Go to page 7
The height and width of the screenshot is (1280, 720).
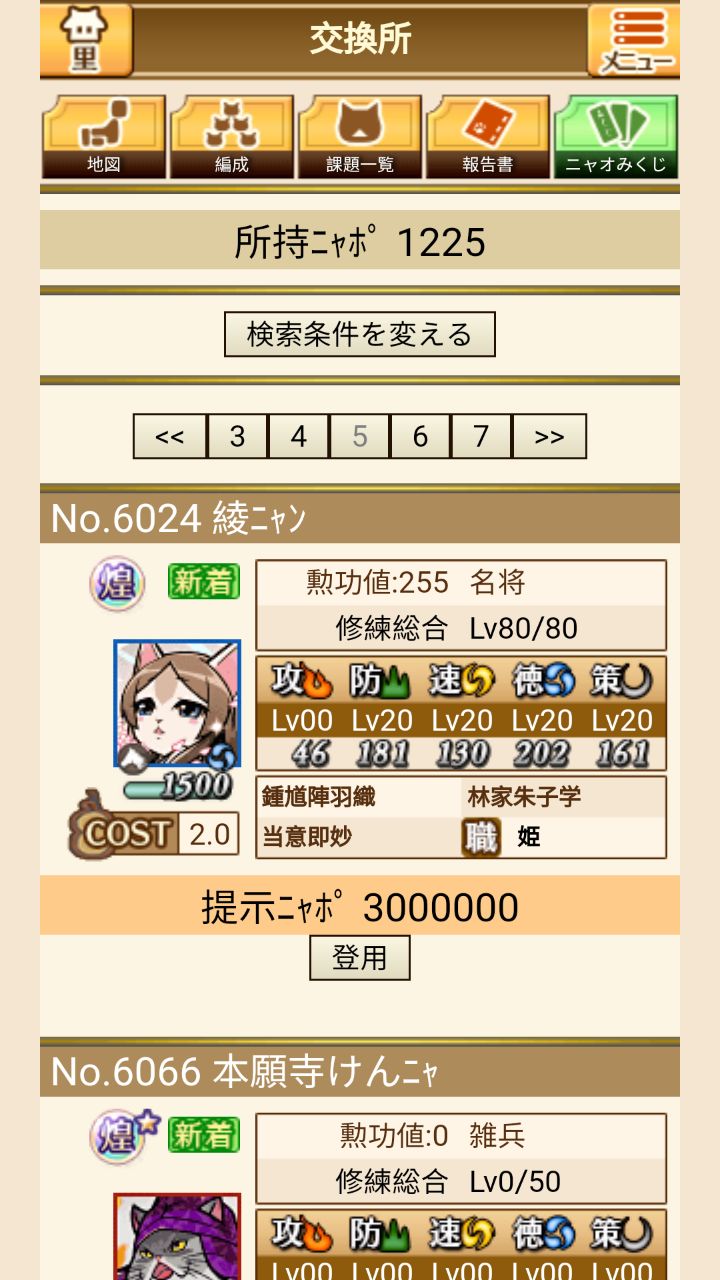481,436
